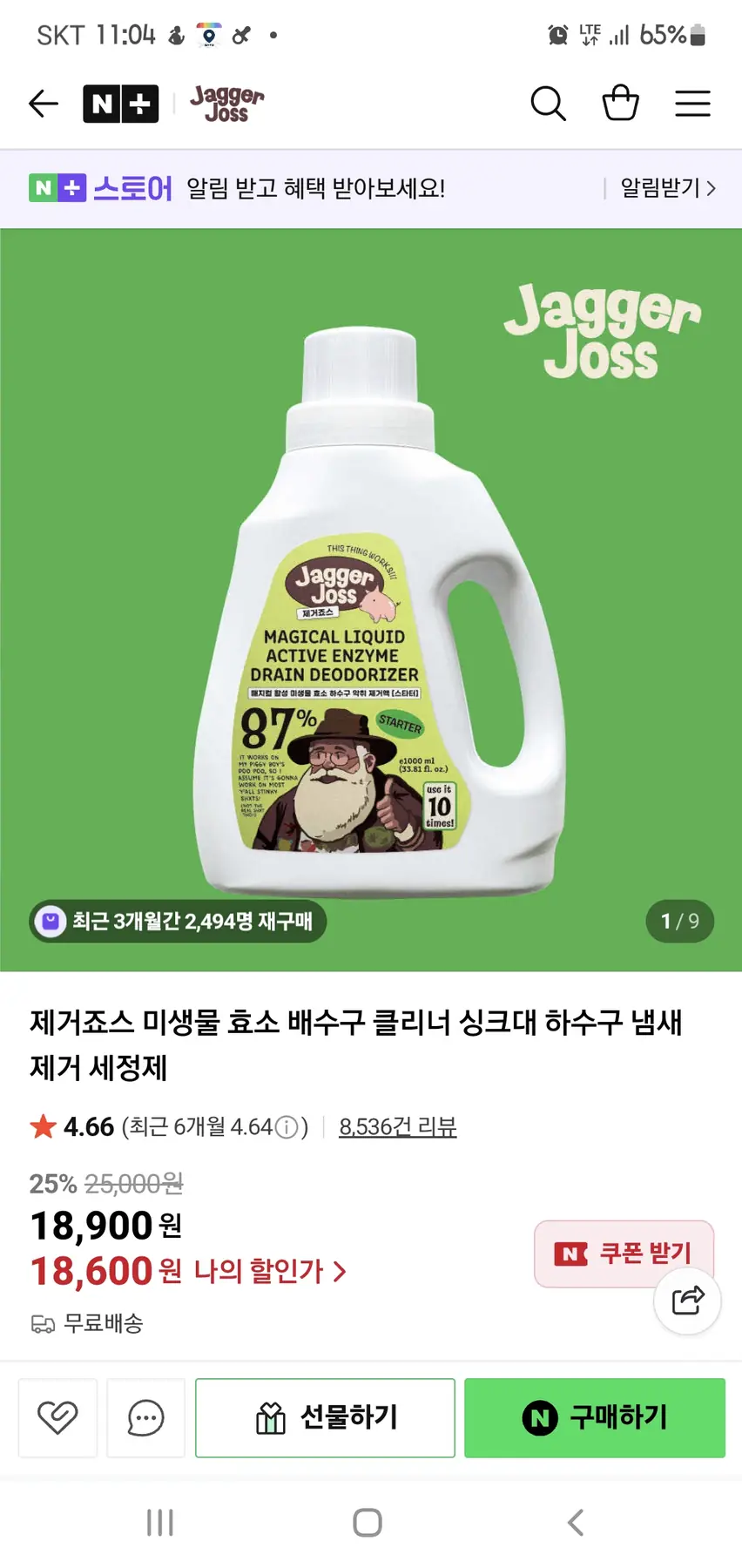Open the 8,536건 리뷰 link
This screenshot has width=742, height=1568.
tap(397, 1127)
